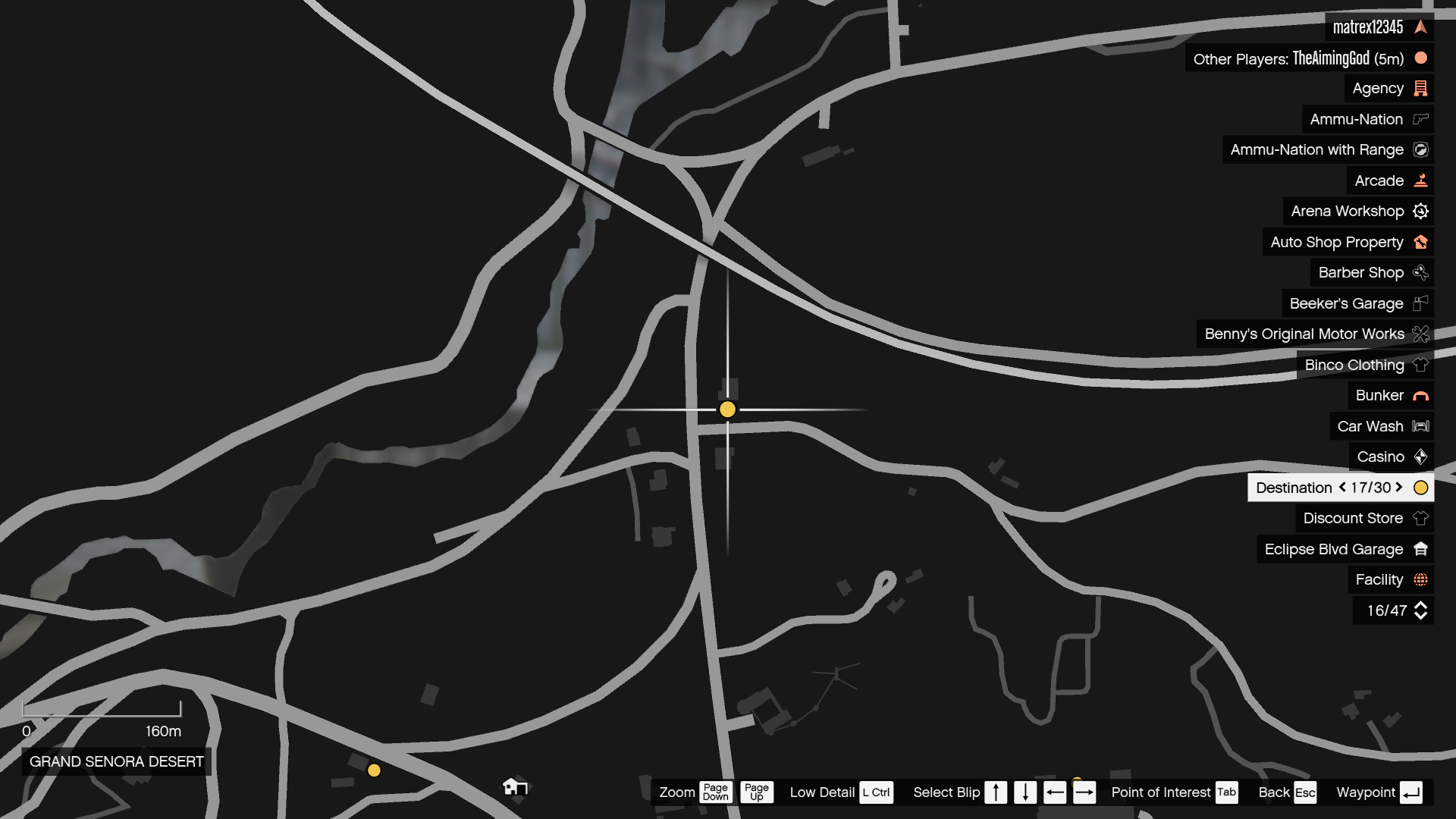1456x819 pixels.
Task: Choose Casino in the legend list
Action: 1392,457
